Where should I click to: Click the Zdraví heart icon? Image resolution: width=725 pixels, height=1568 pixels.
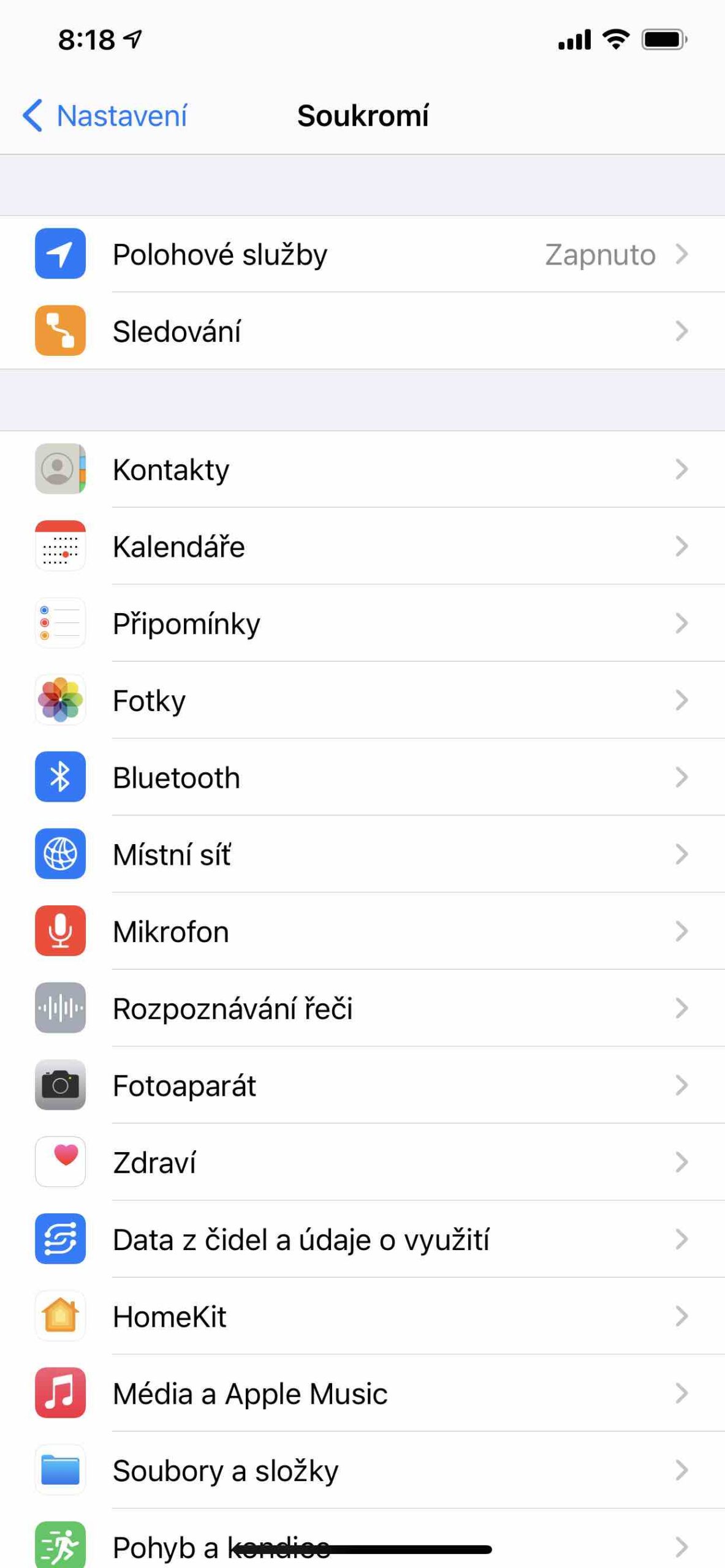(x=60, y=1162)
